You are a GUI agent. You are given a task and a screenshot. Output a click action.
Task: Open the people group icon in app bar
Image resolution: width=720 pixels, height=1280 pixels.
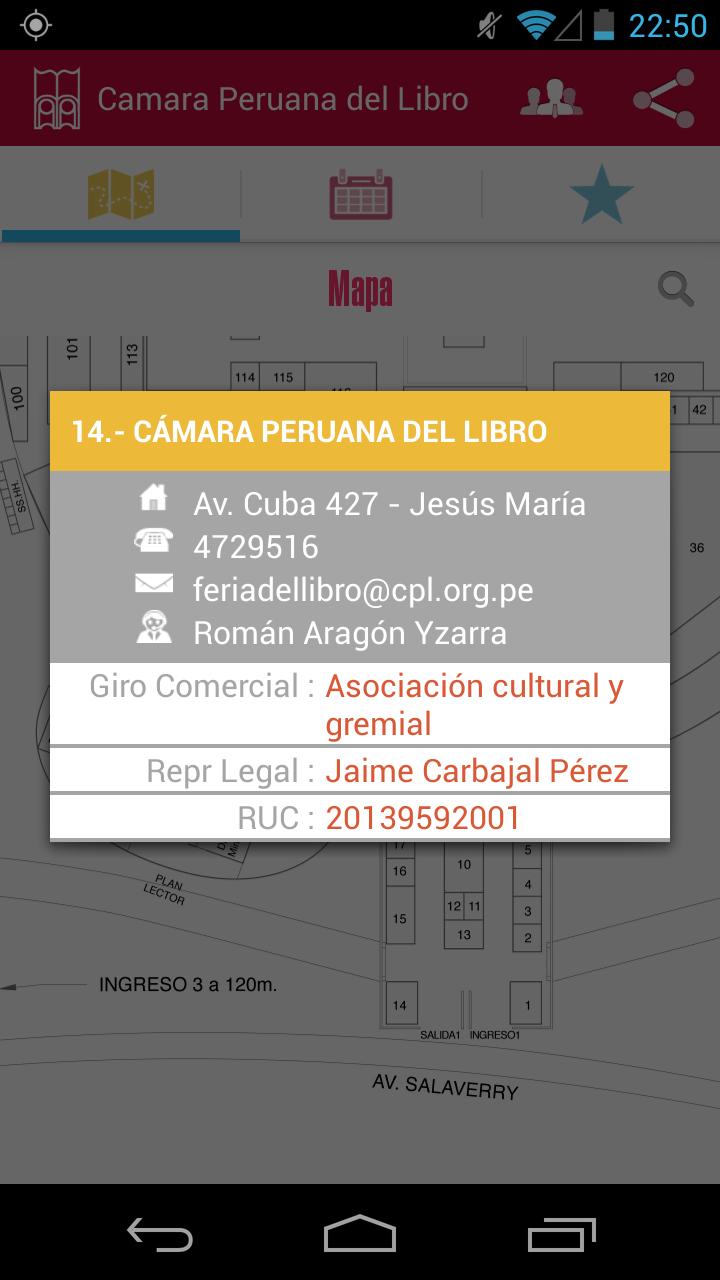point(551,99)
